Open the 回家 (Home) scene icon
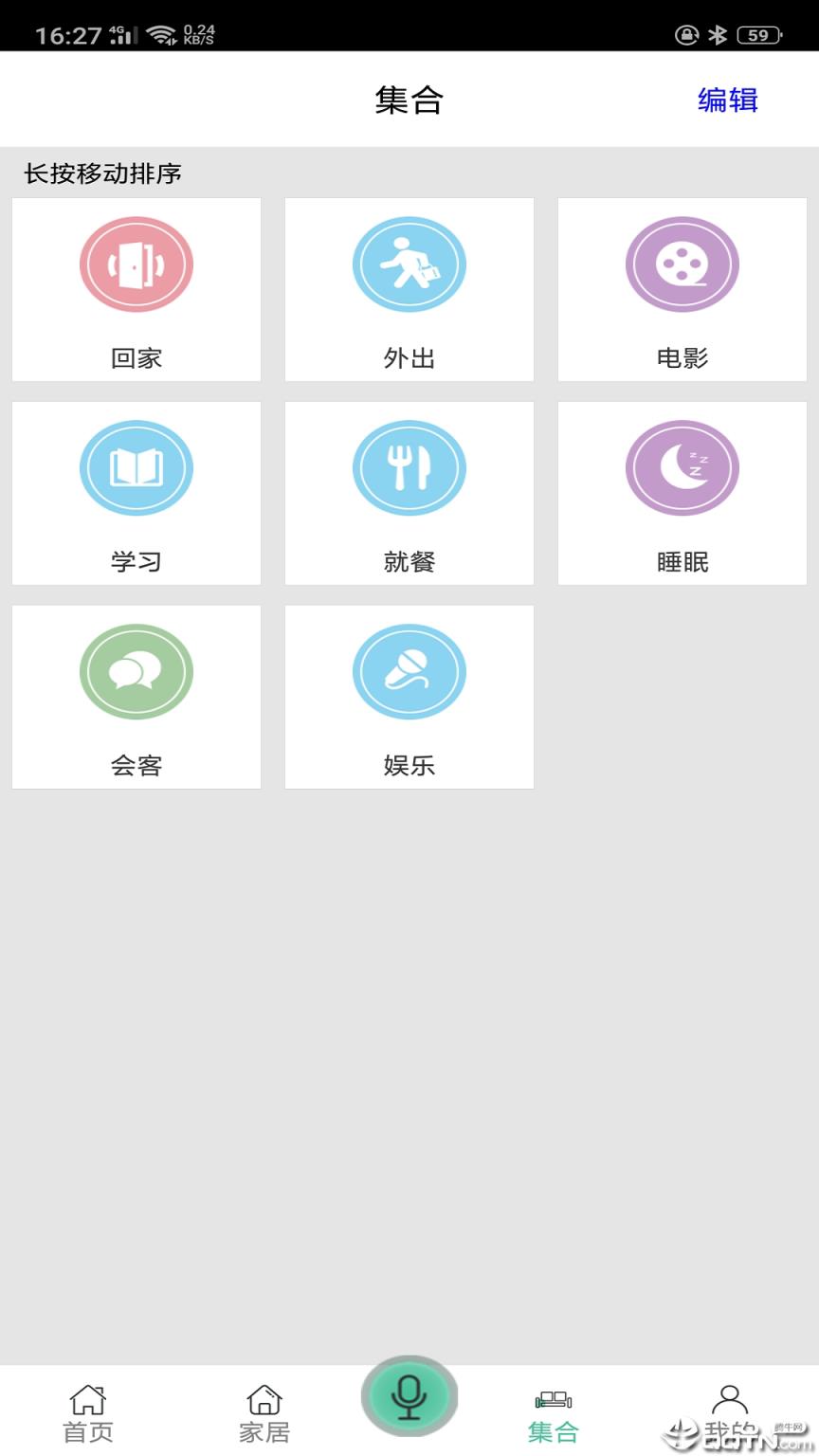This screenshot has height=1456, width=819. pos(136,264)
